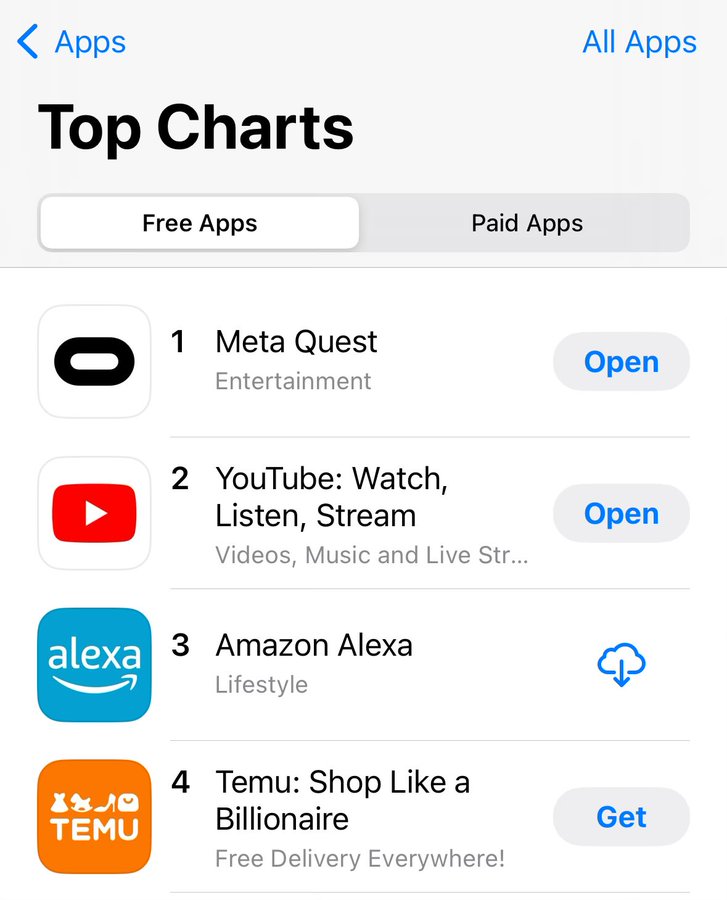Tap Open next to YouTube
The height and width of the screenshot is (900, 727).
[620, 514]
